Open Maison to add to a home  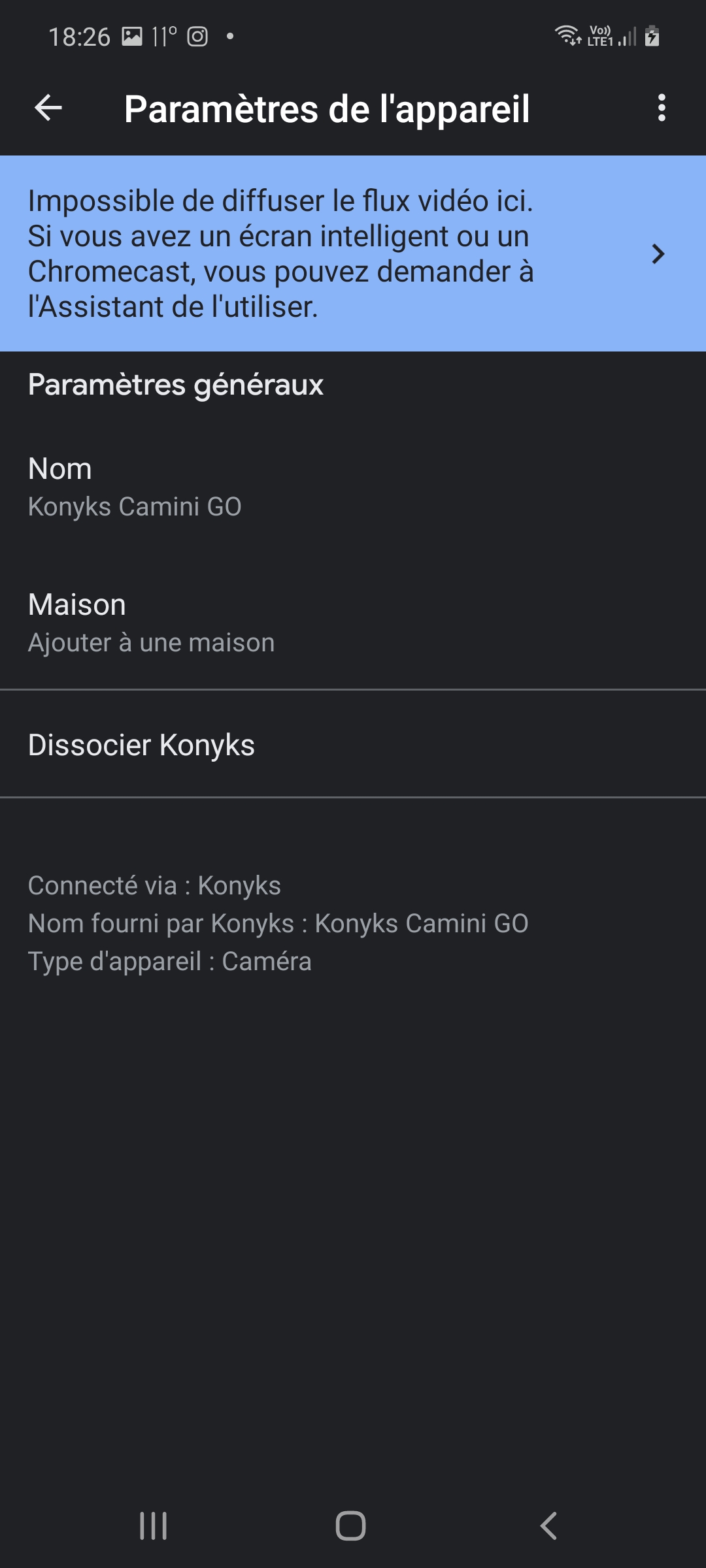(353, 623)
